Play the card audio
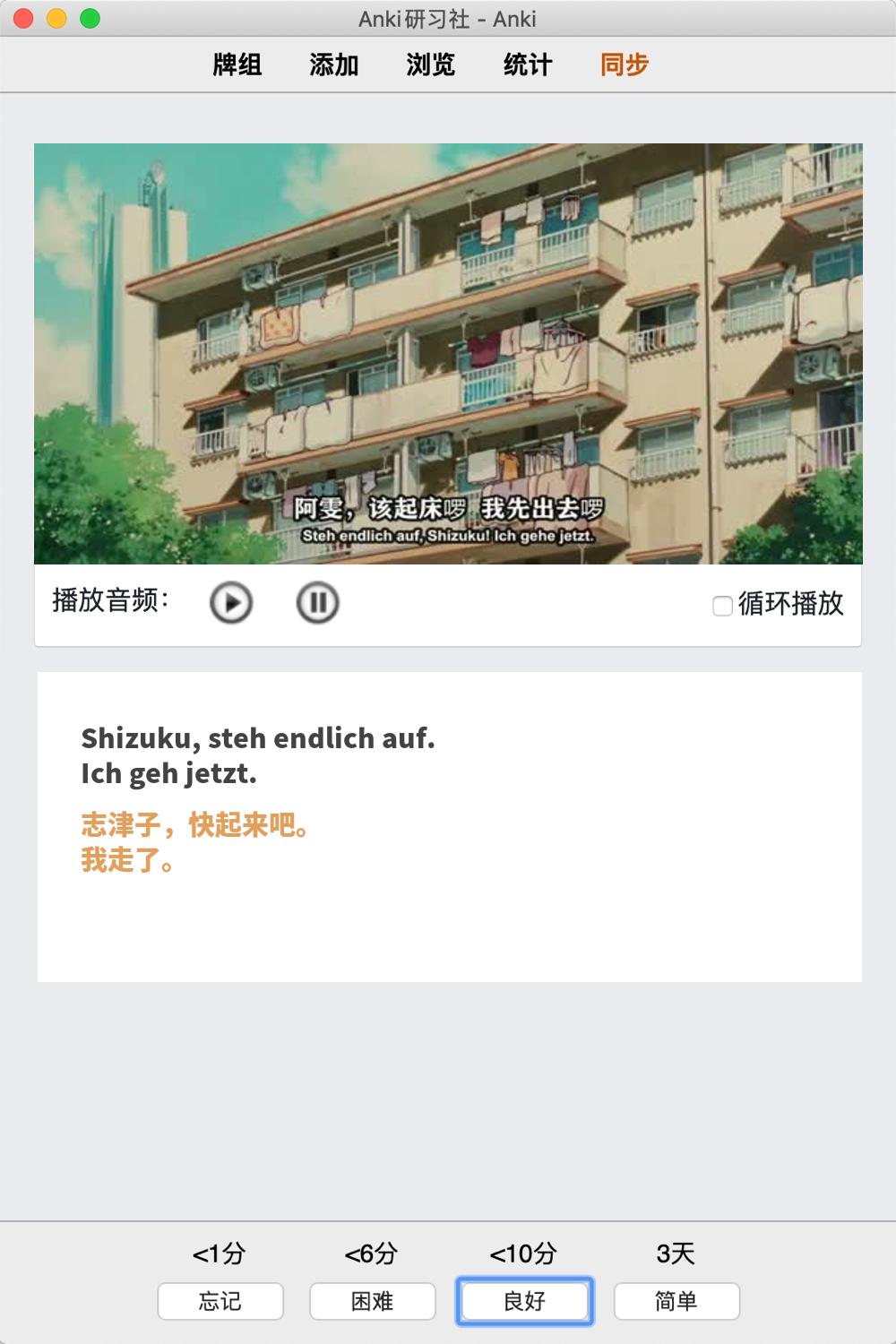Screen dimensions: 896x1344 pyautogui.click(x=231, y=603)
